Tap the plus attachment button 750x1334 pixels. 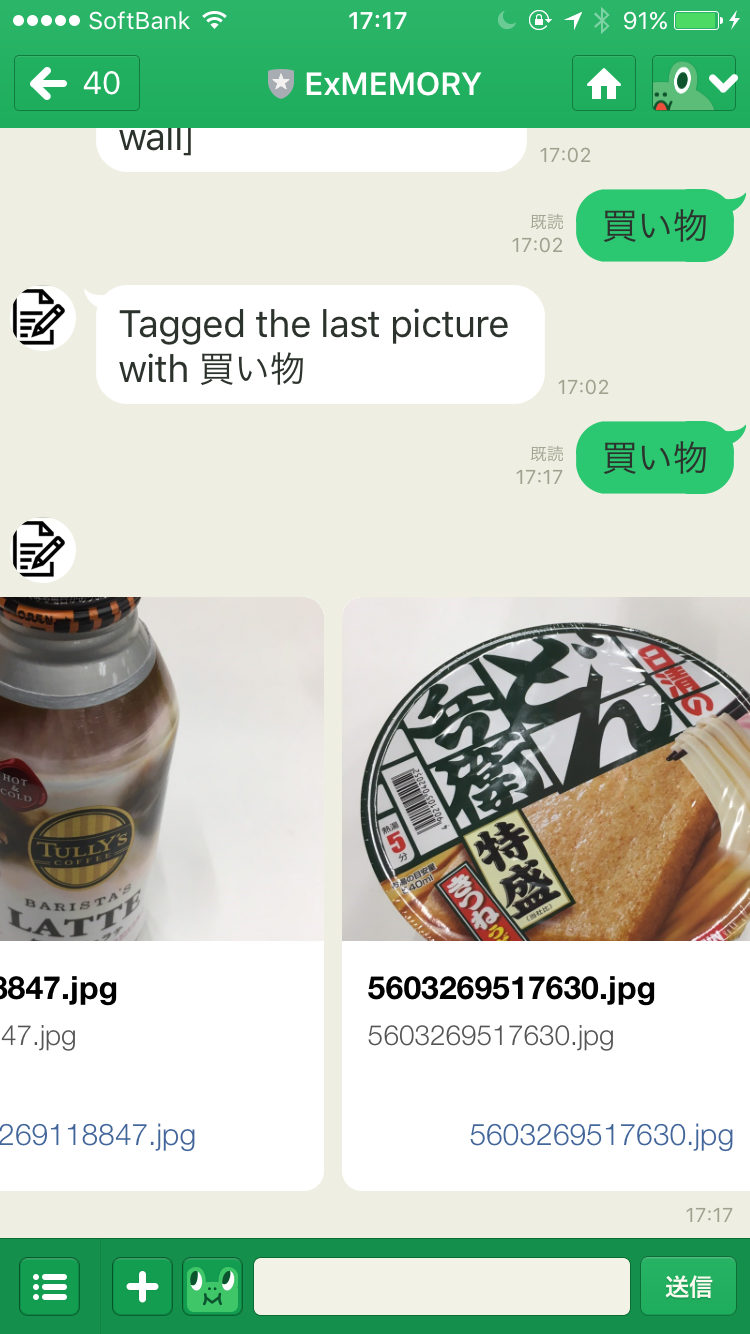pos(142,1286)
